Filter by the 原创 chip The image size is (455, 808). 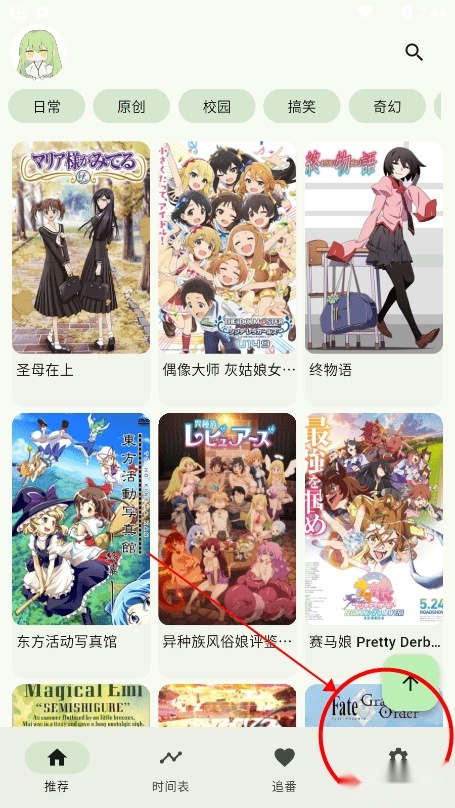131,106
